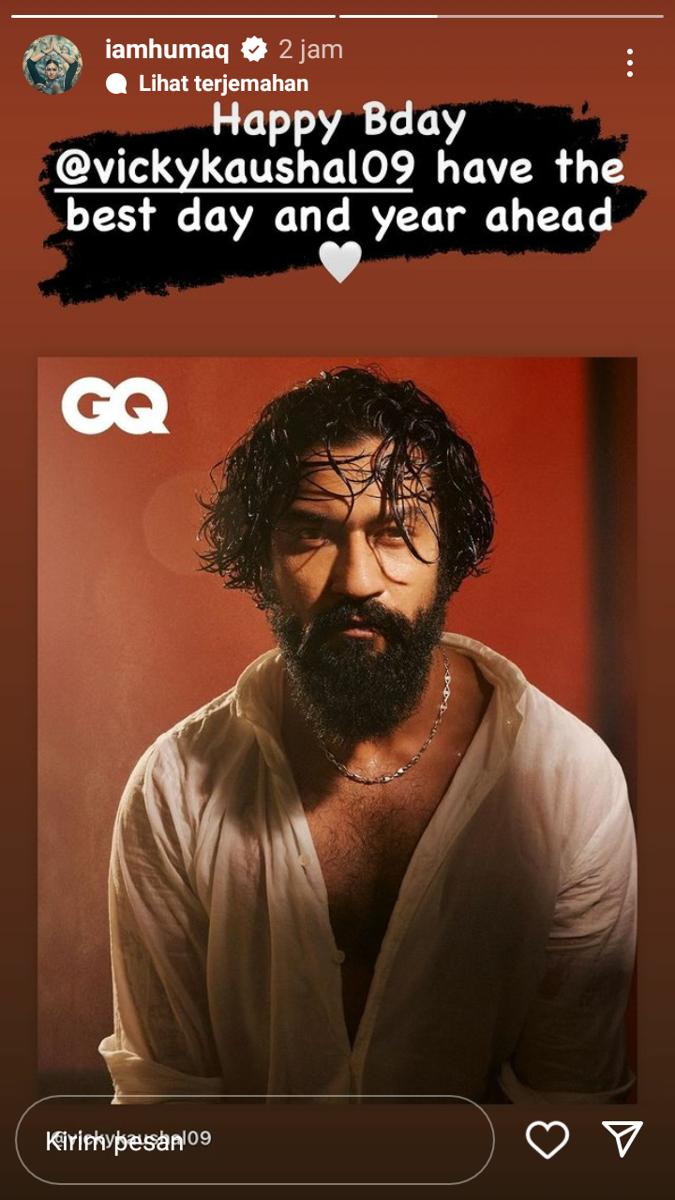Like this story with the heart
The width and height of the screenshot is (675, 1200).
pos(547,1140)
